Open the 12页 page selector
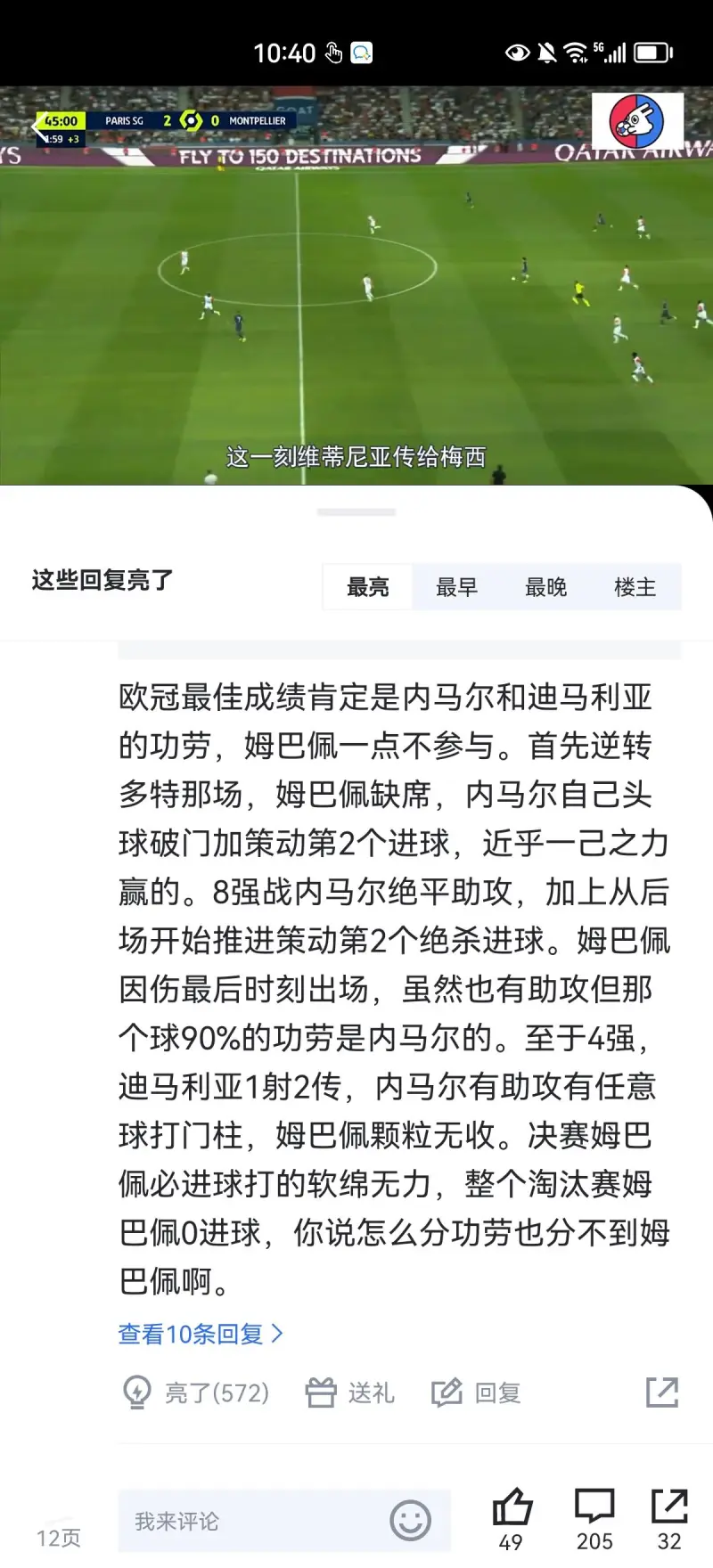The height and width of the screenshot is (1568, 713). 59,1538
